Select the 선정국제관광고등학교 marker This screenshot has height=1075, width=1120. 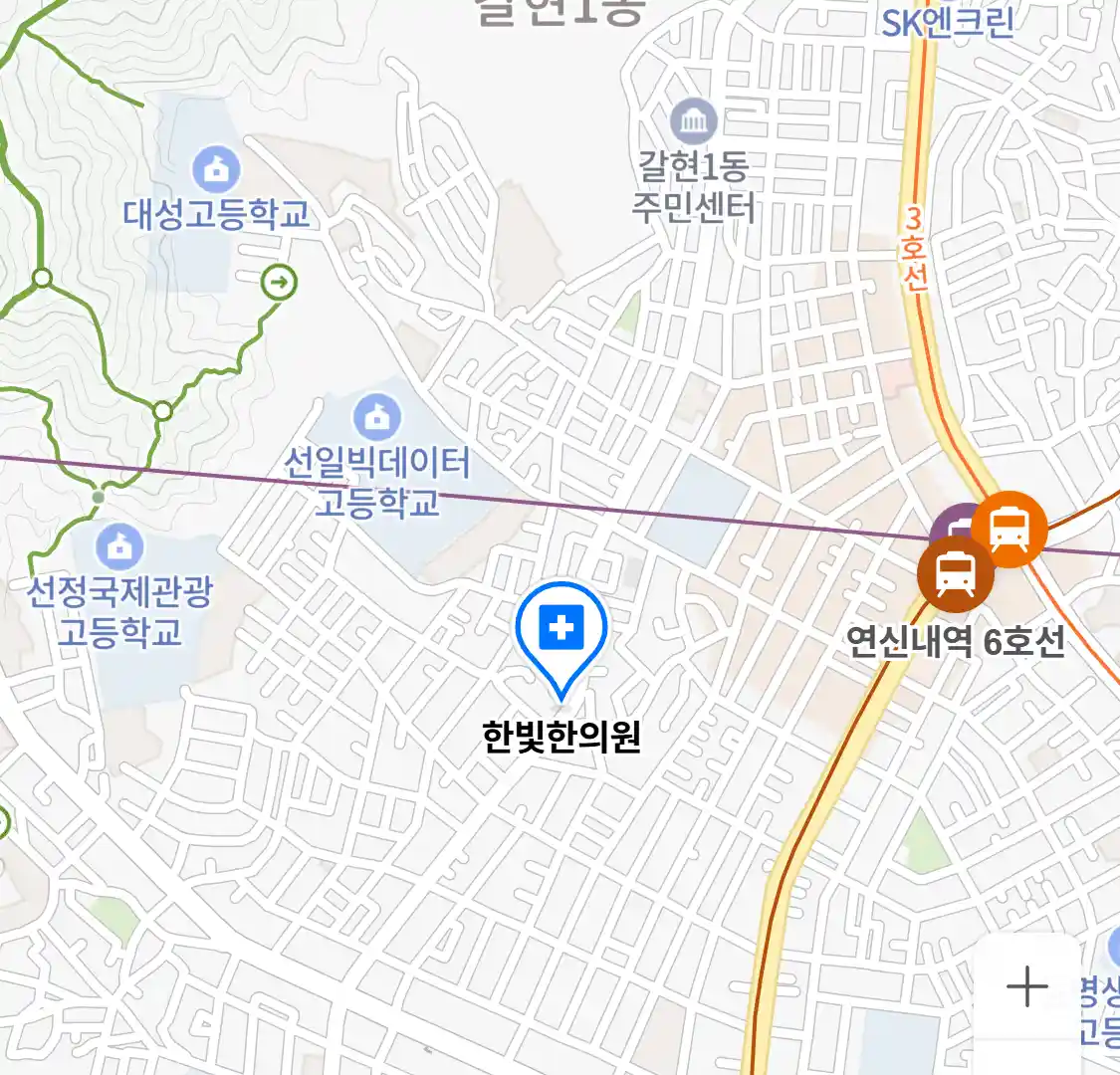tap(119, 546)
